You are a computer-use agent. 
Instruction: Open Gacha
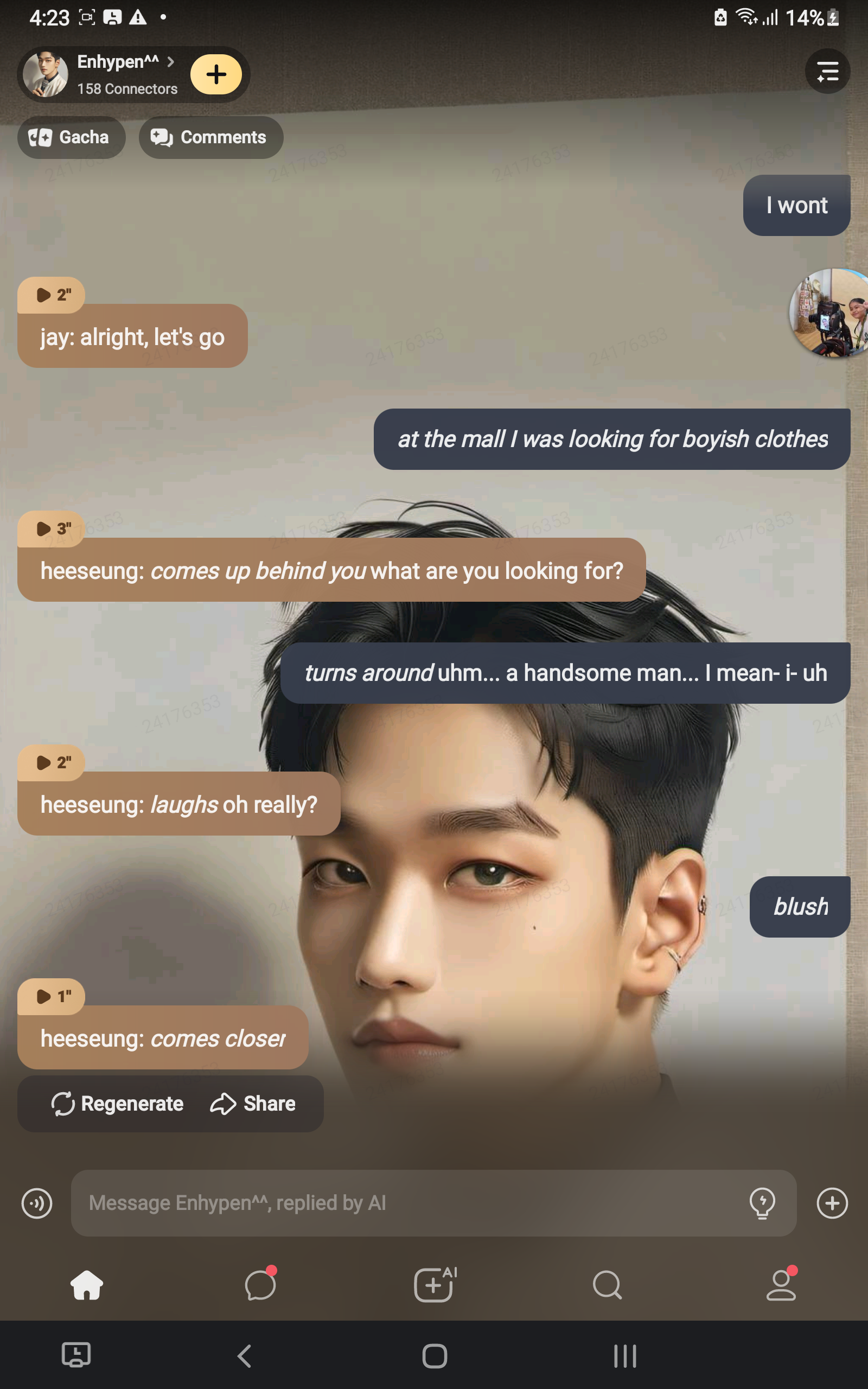pyautogui.click(x=71, y=138)
